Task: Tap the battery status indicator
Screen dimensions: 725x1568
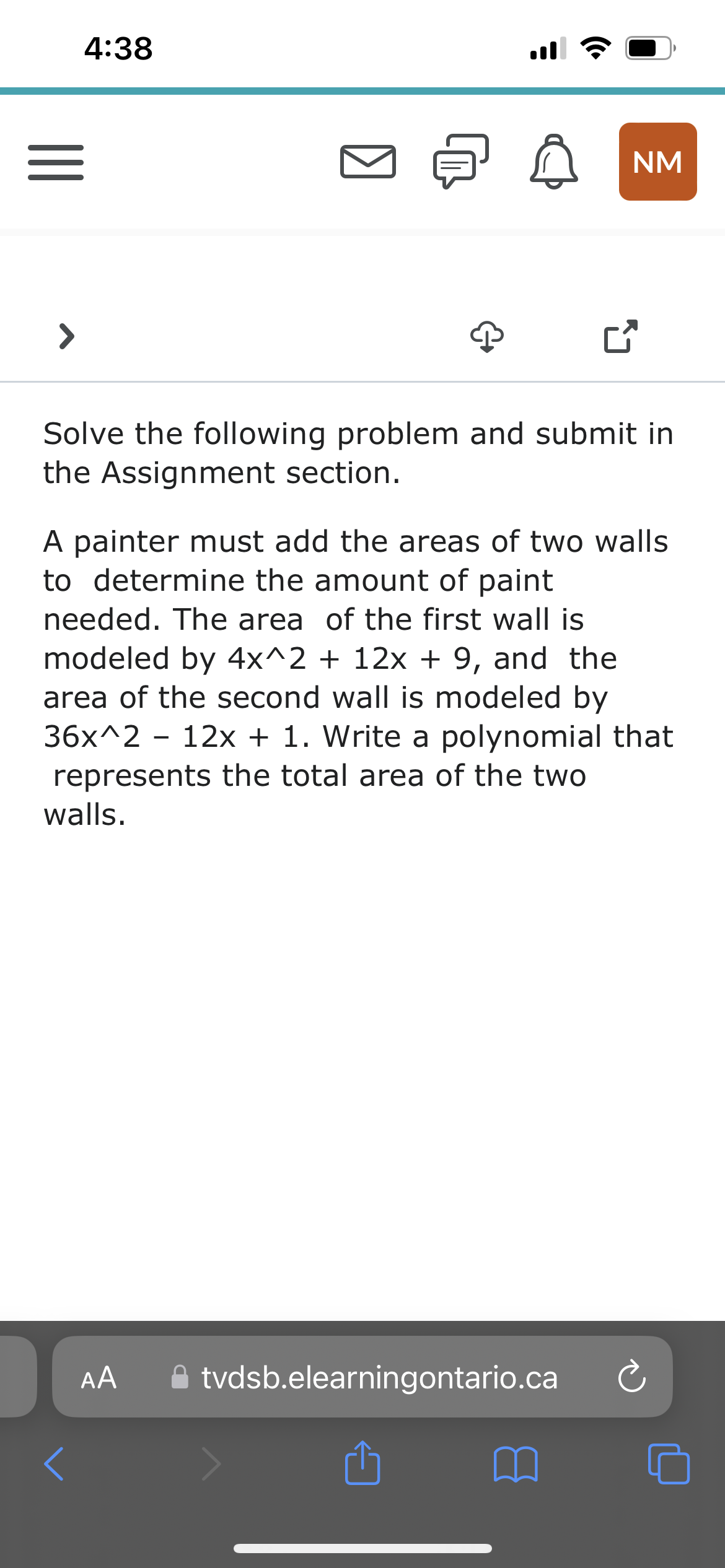Action: (x=647, y=48)
